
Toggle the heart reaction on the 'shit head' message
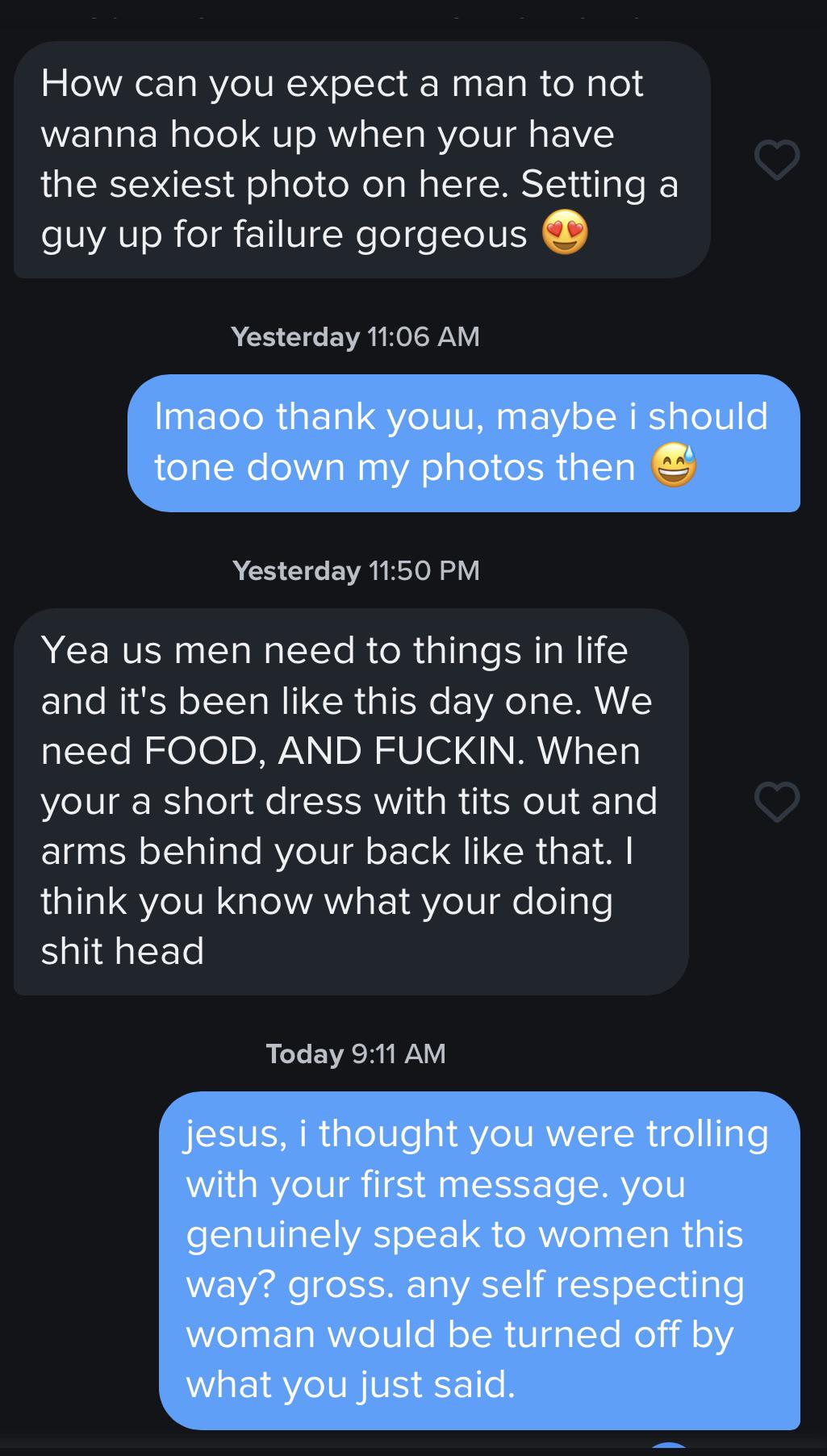click(x=777, y=802)
